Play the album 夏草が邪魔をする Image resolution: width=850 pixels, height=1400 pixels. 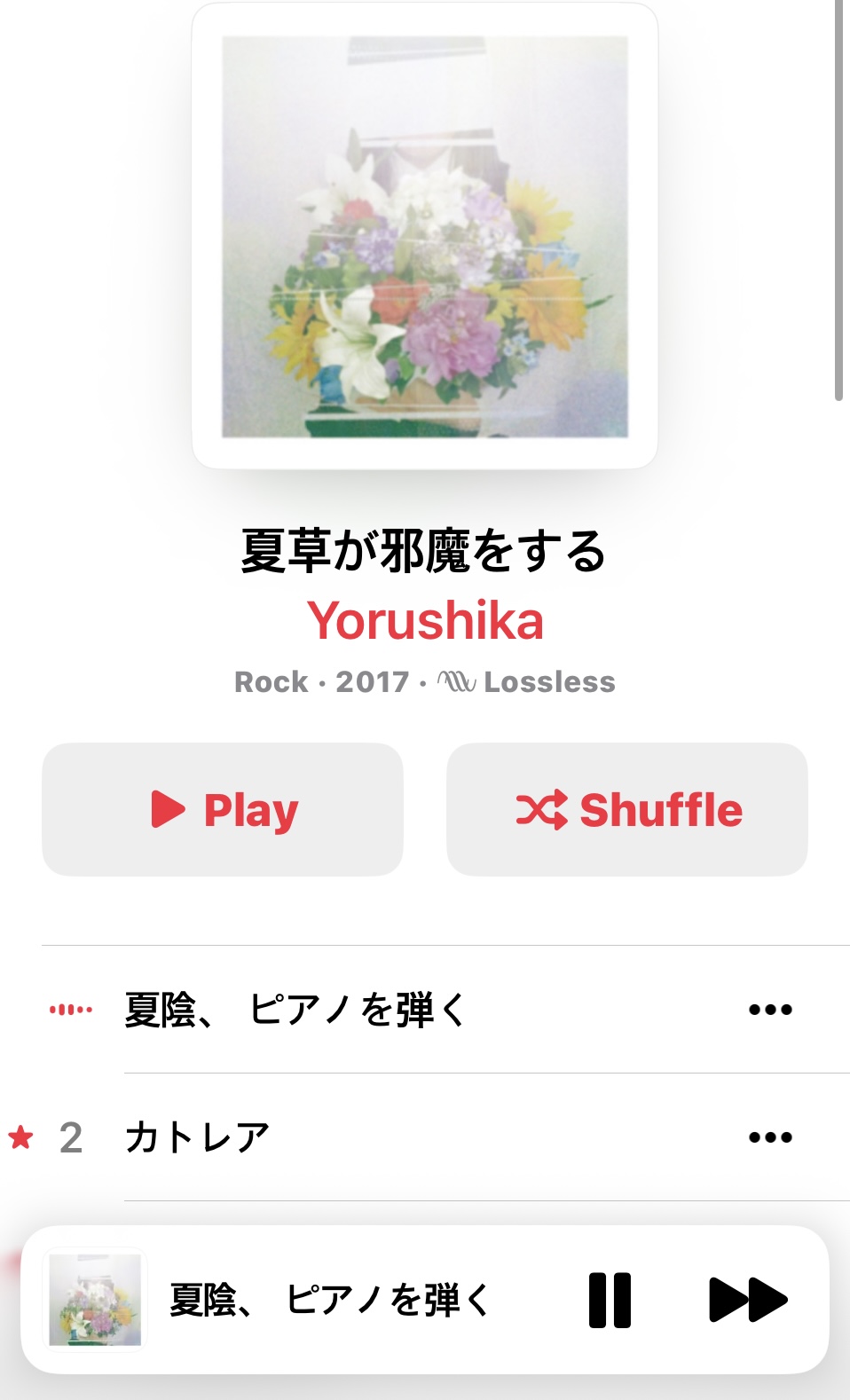223,809
